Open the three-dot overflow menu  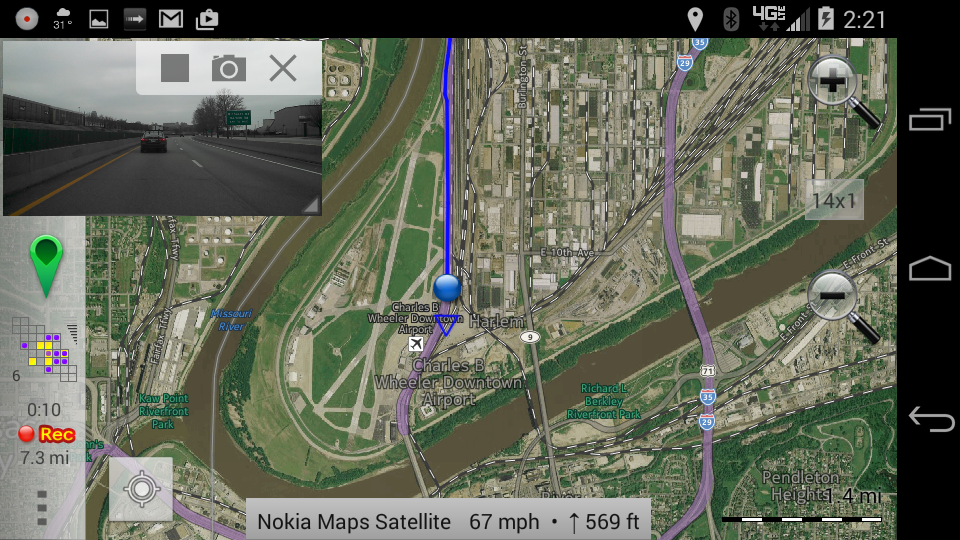42,508
